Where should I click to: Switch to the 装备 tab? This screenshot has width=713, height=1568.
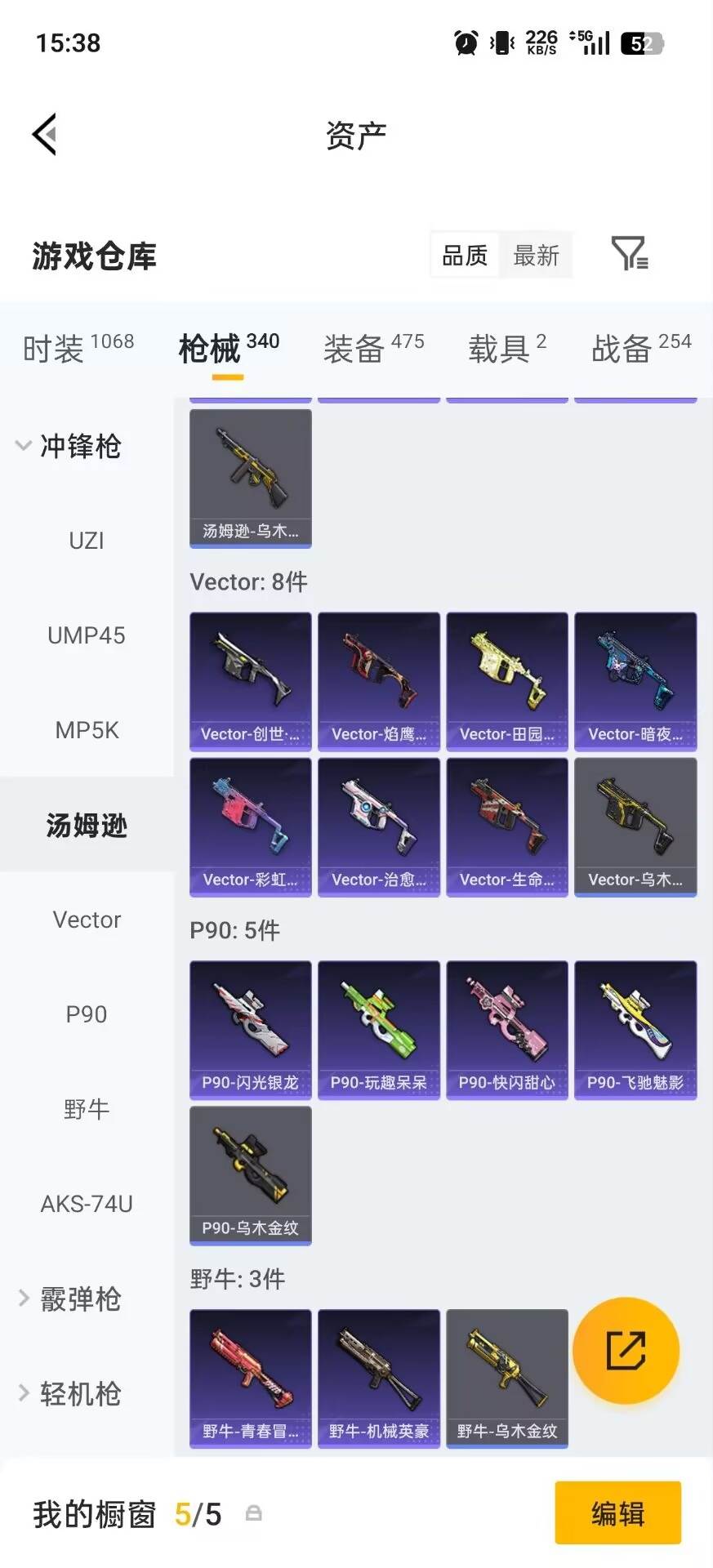click(374, 349)
